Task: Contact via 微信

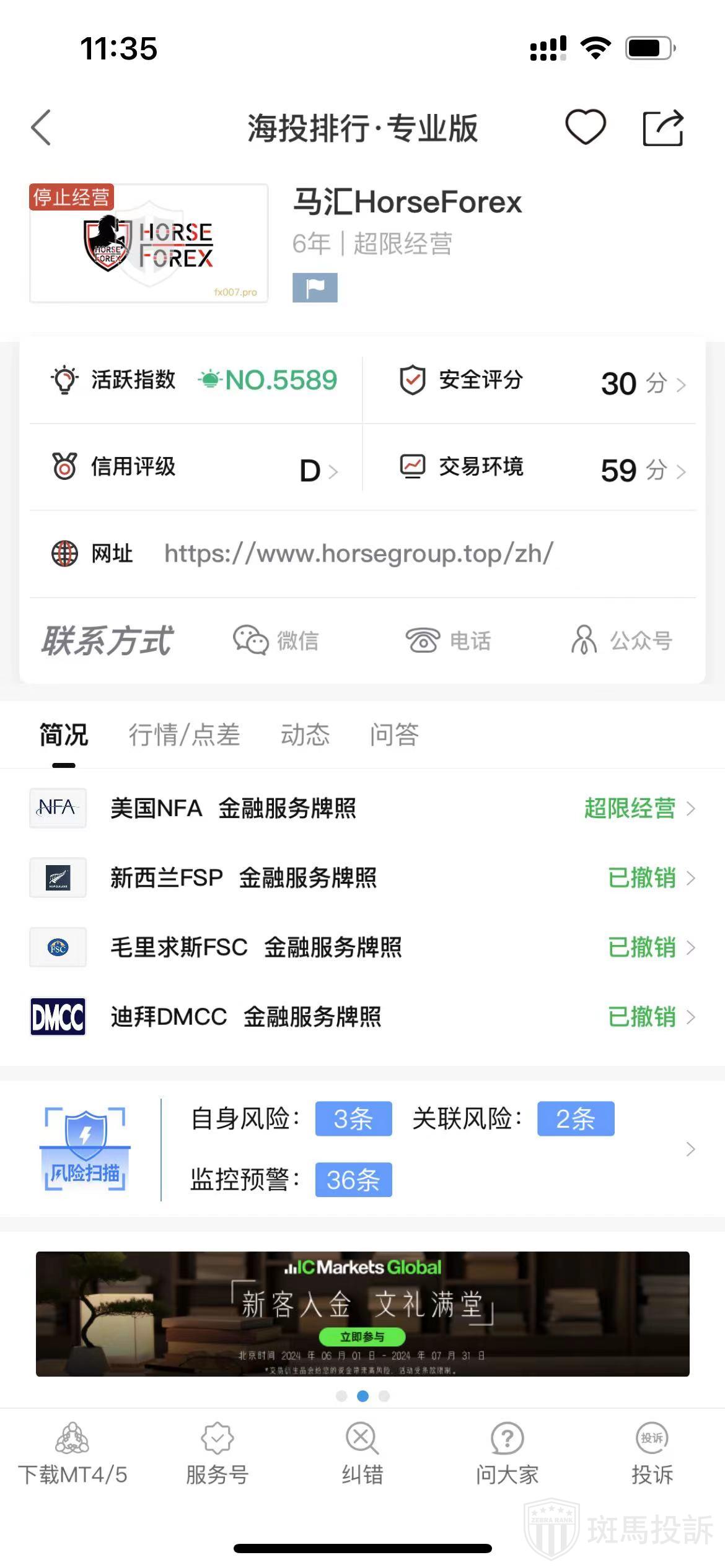Action: coord(276,640)
